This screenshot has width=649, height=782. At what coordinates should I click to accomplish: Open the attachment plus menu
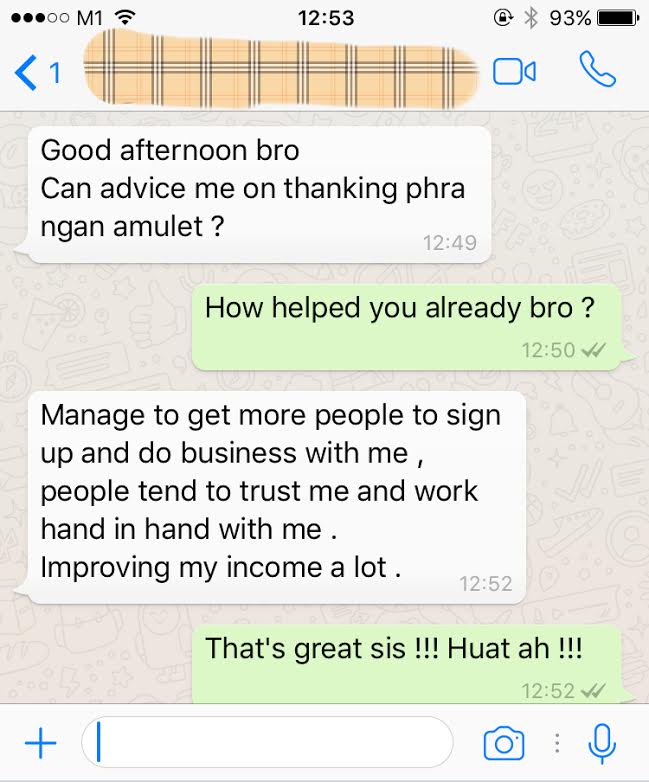click(40, 743)
